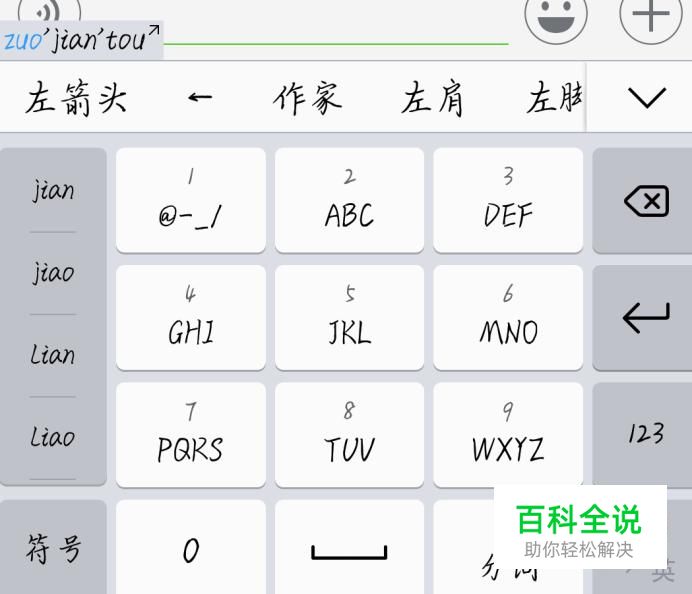Delete the last character with backspace
Viewport: 692px width, 594px height.
tap(645, 201)
